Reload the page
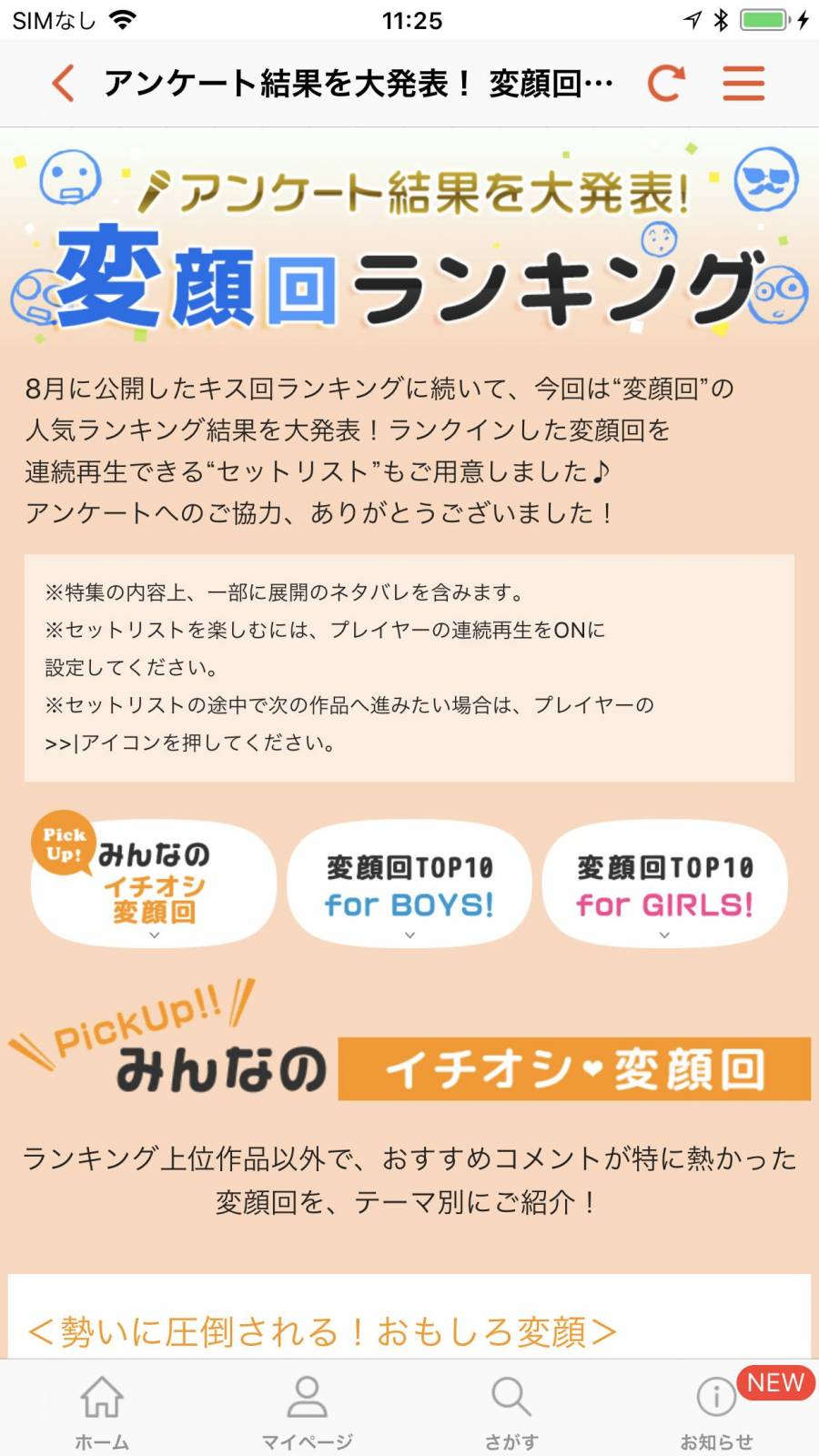 665,84
